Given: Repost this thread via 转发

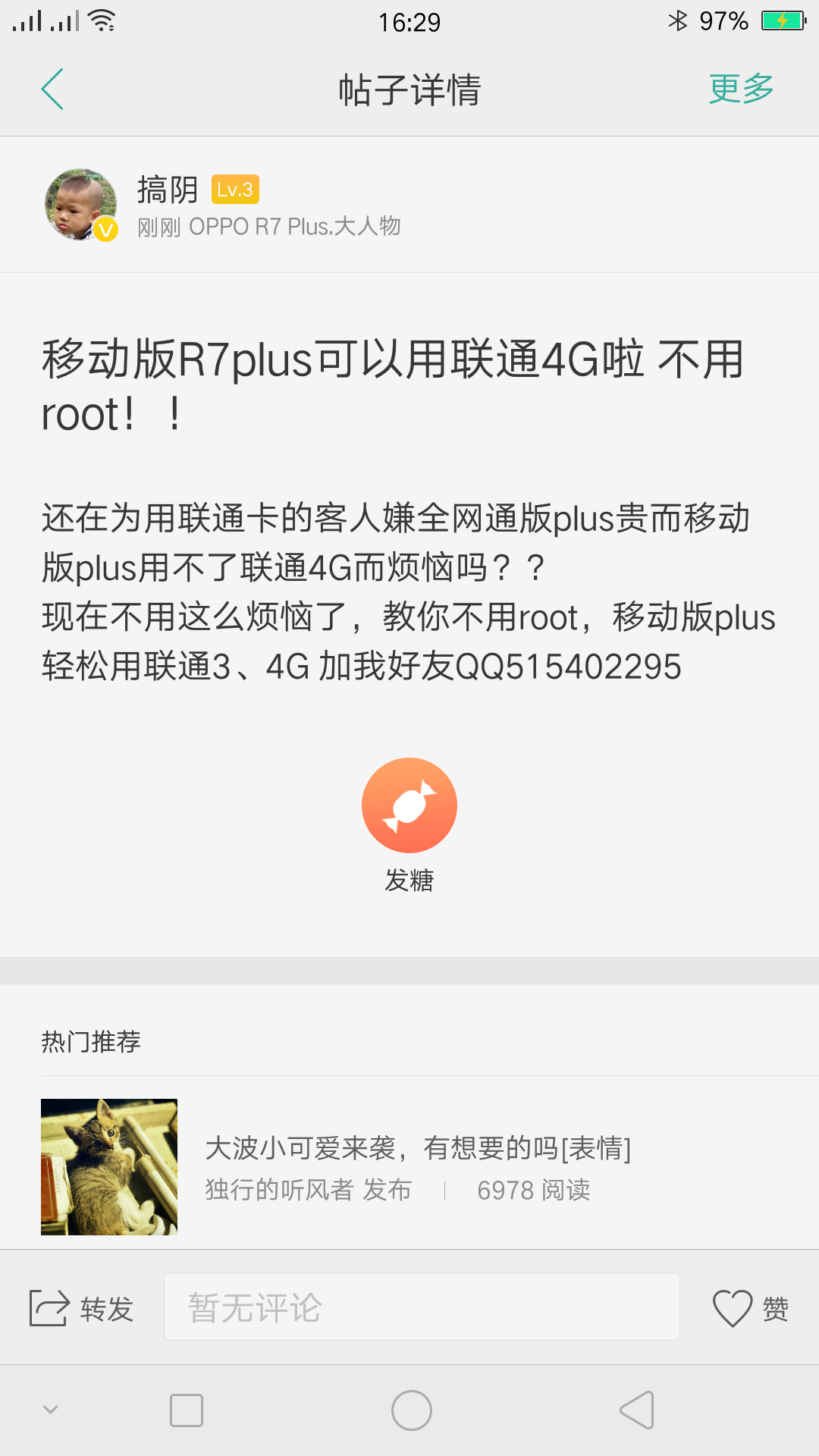Looking at the screenshot, I should point(81,1308).
